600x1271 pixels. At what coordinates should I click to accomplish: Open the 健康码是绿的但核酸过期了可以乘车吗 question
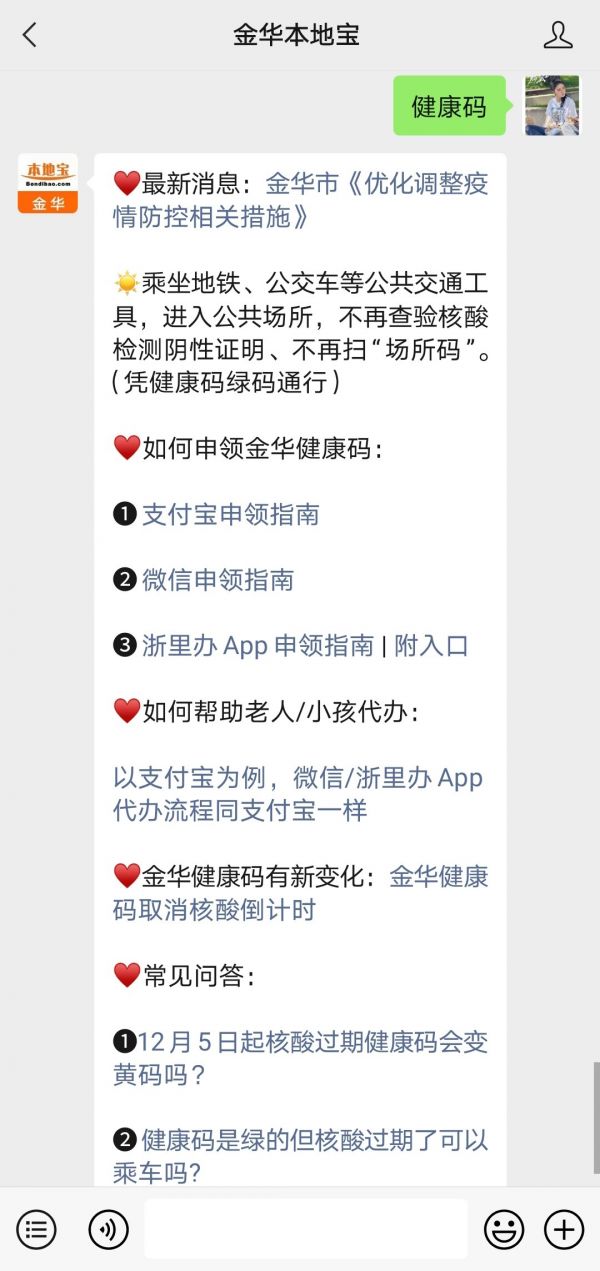(x=300, y=1155)
